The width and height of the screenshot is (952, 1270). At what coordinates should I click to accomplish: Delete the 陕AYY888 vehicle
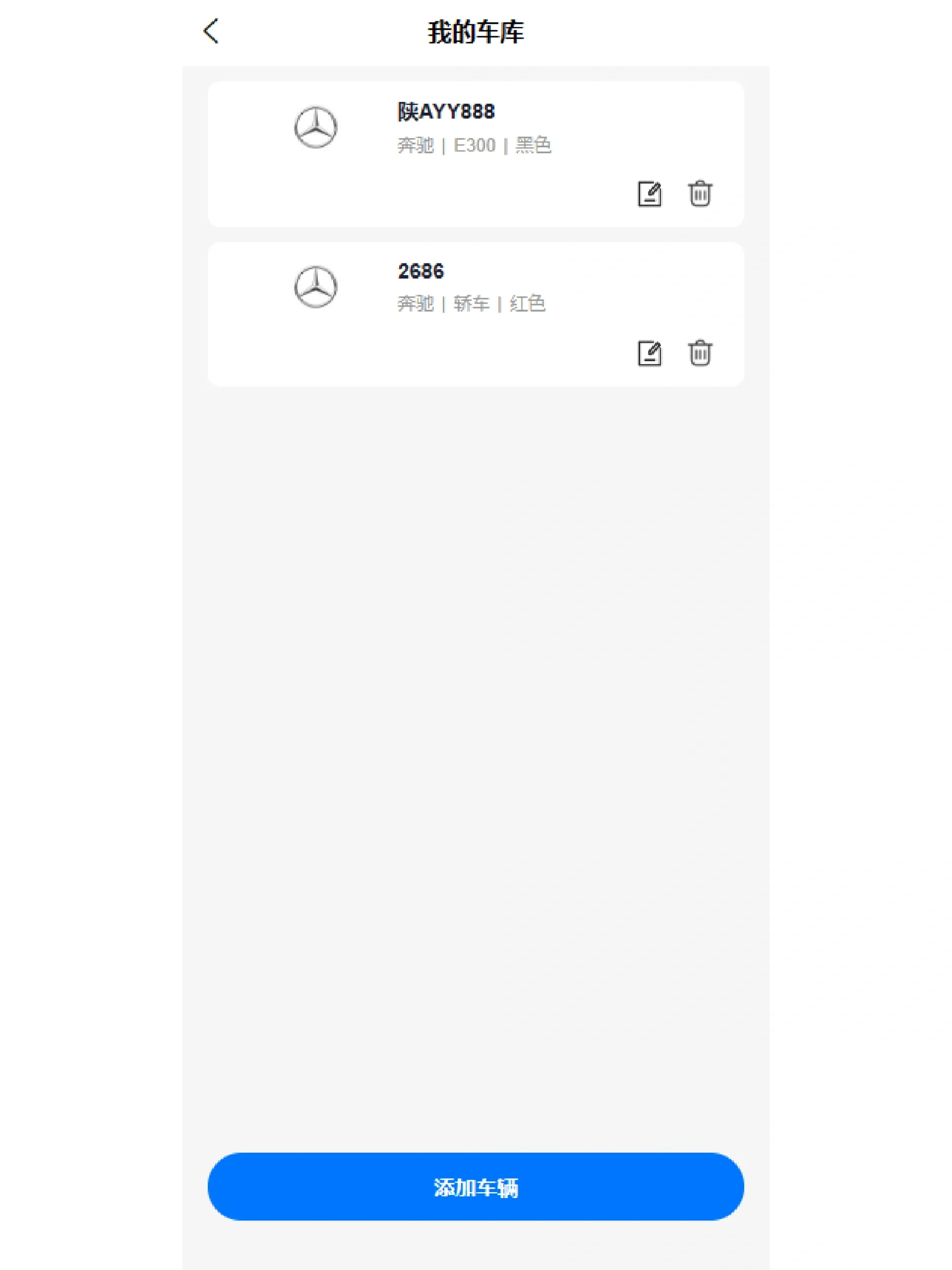click(x=700, y=194)
